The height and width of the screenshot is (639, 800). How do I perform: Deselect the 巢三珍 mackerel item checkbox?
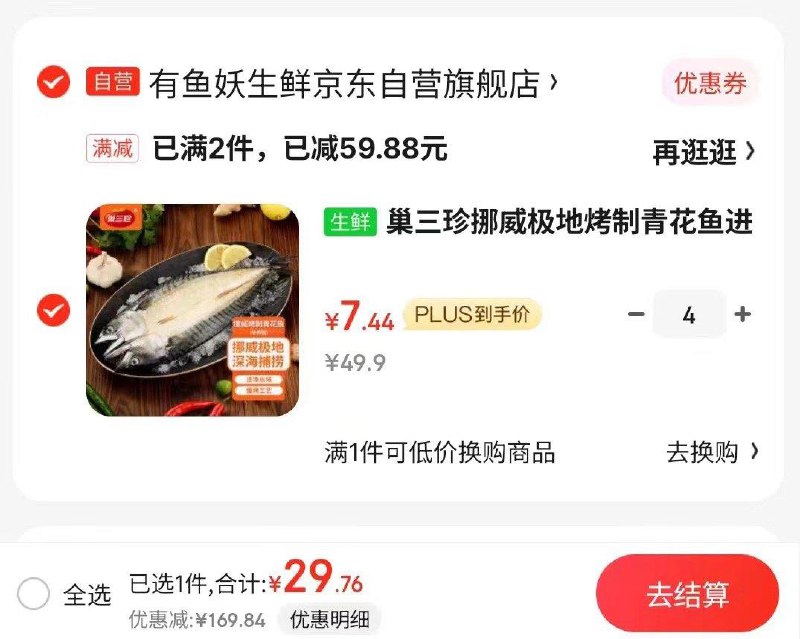click(x=53, y=311)
